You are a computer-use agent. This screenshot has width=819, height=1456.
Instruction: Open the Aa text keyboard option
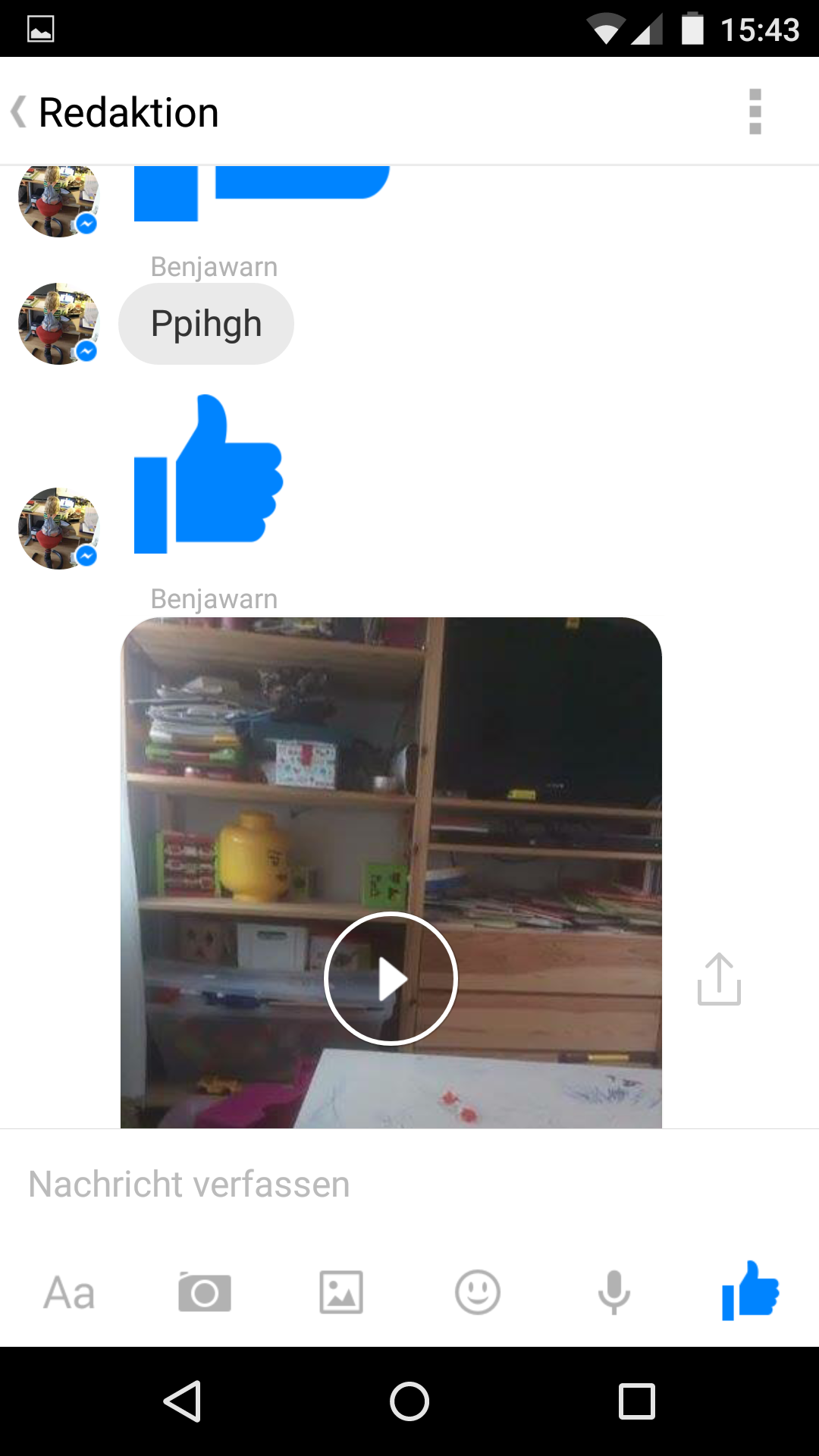(x=69, y=1292)
